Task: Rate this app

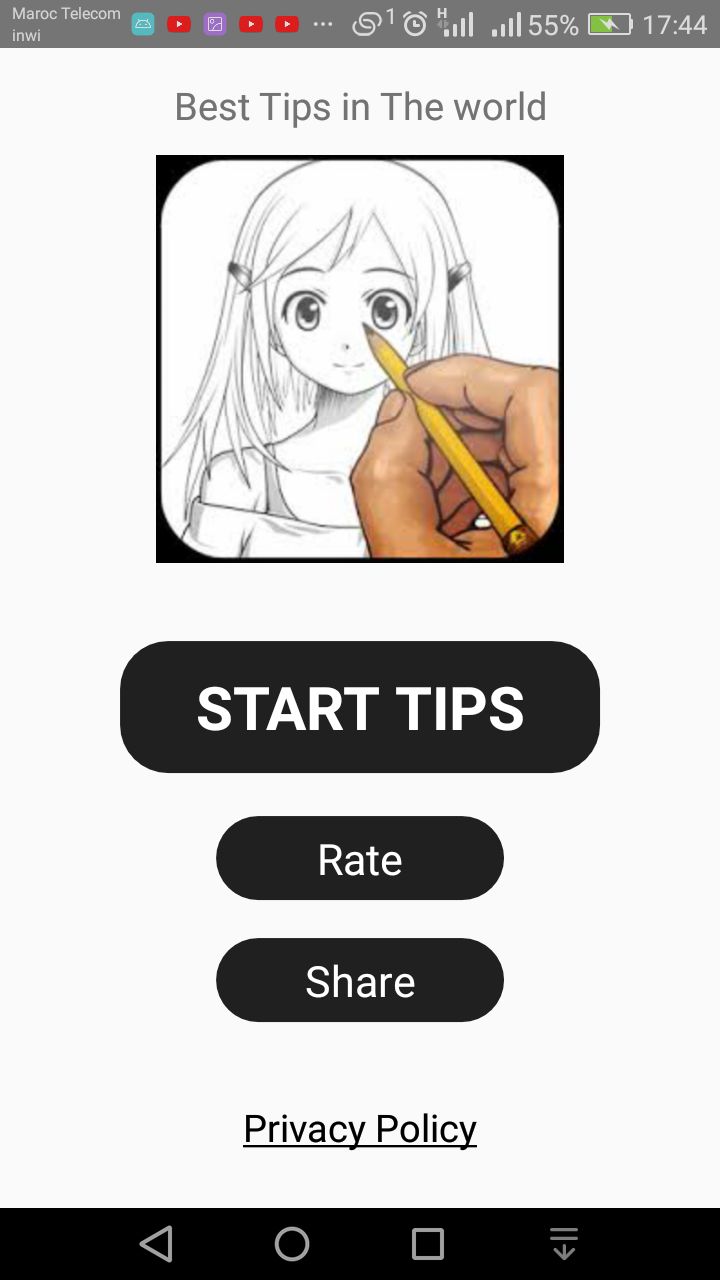Action: [360, 859]
